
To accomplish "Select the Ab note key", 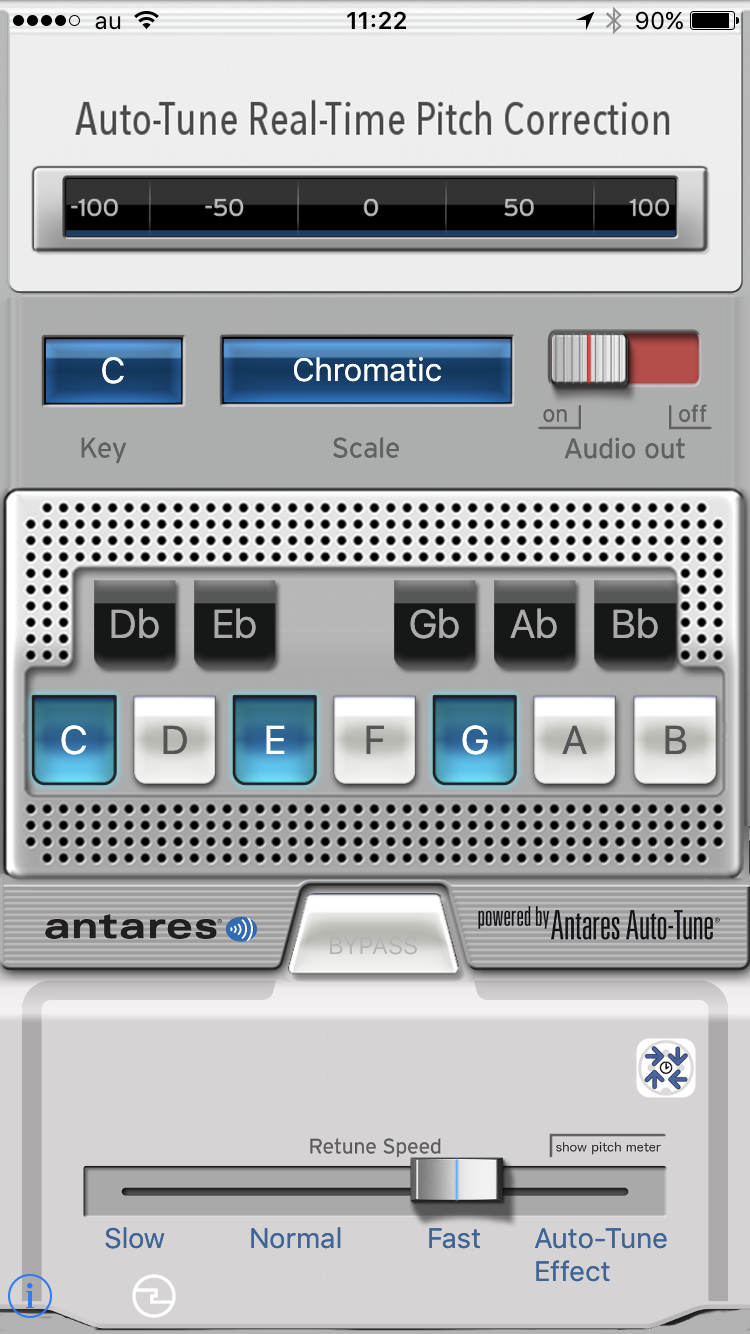I will (x=535, y=624).
